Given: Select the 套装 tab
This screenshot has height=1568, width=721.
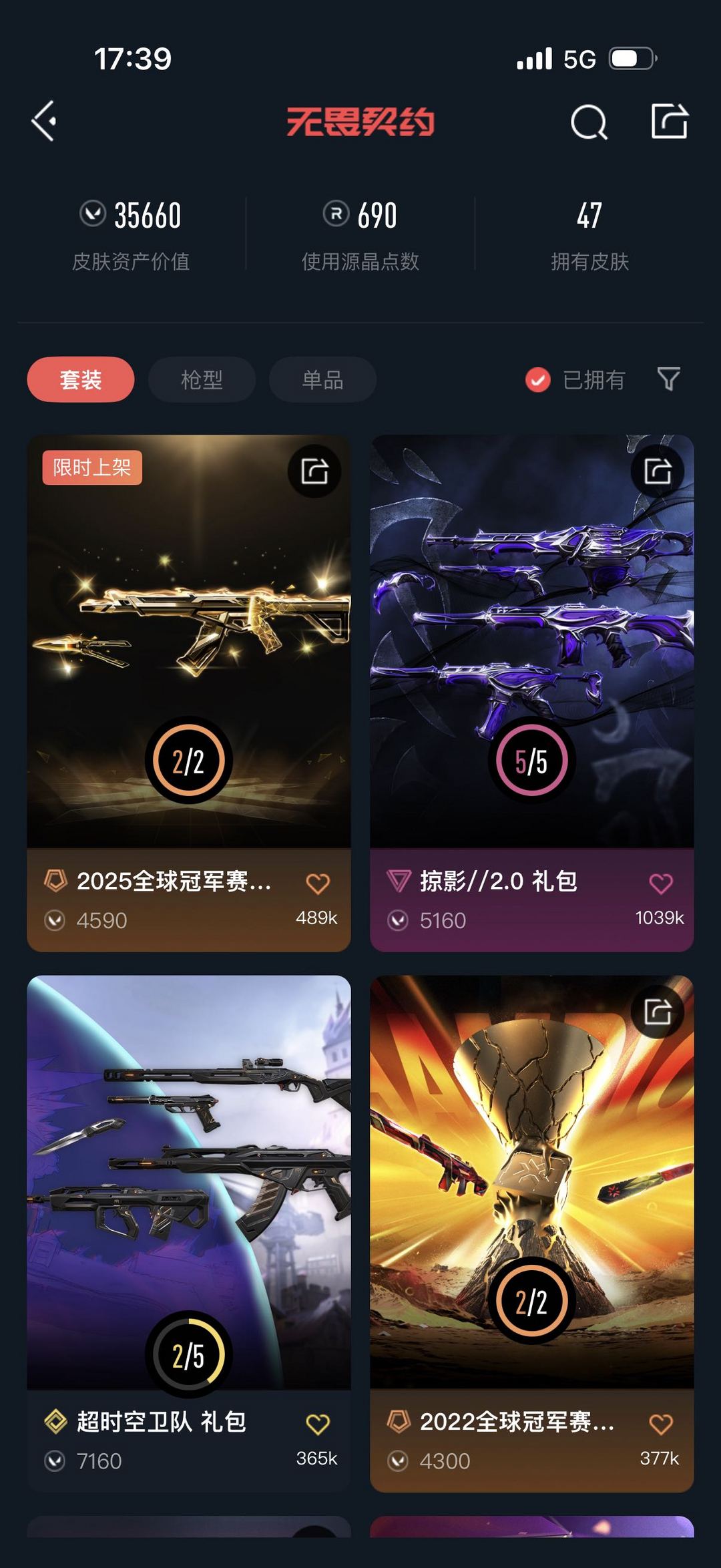Looking at the screenshot, I should (x=81, y=379).
